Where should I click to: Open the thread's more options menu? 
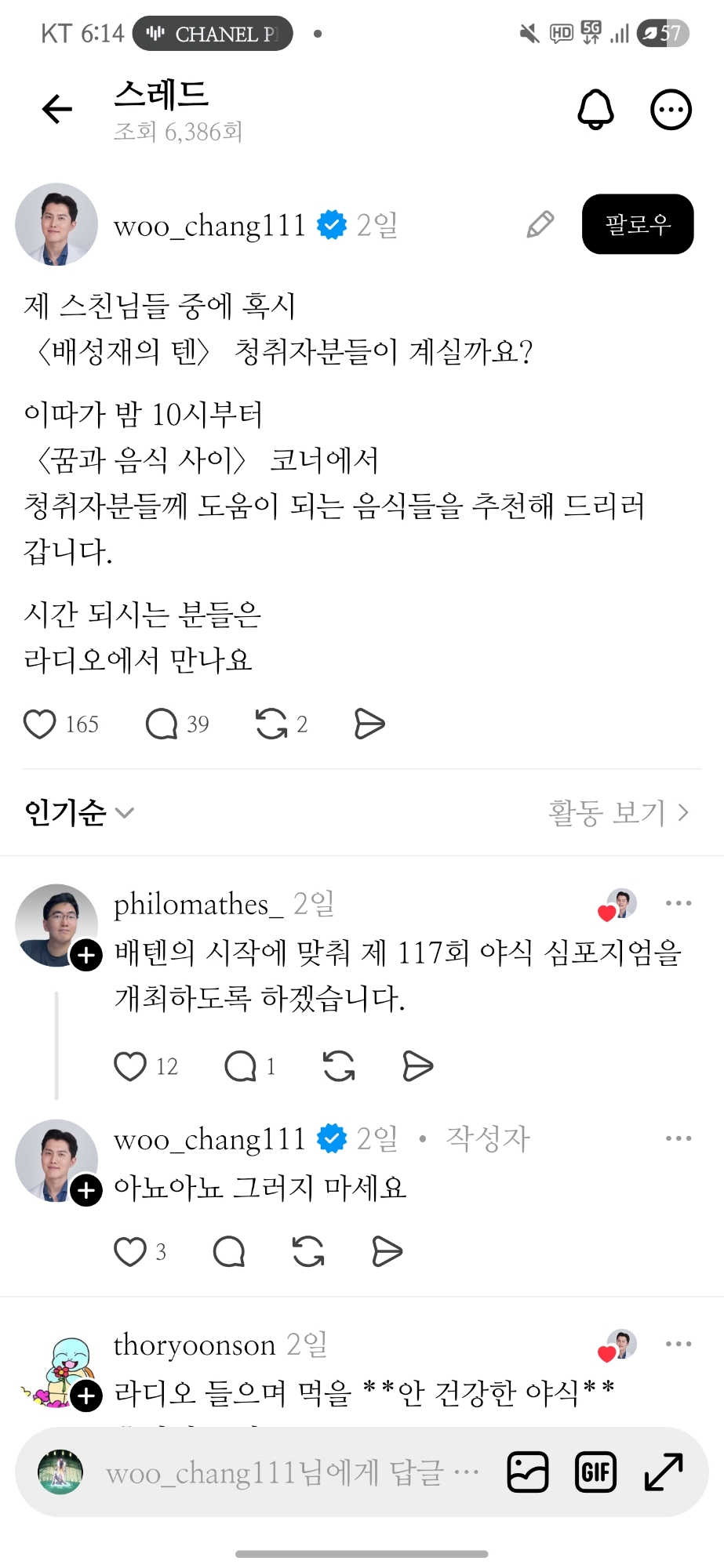[x=671, y=110]
